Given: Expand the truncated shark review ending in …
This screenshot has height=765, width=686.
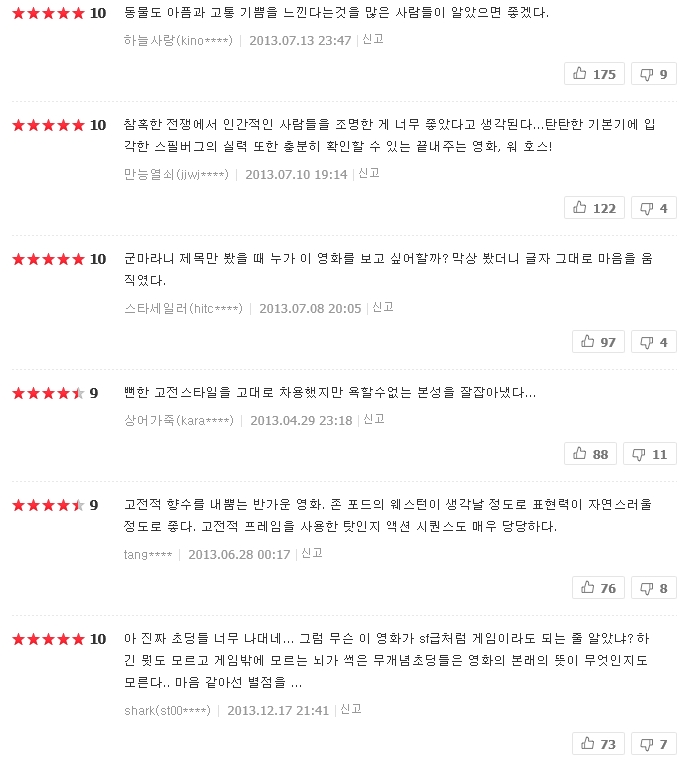Looking at the screenshot, I should coord(295,684).
